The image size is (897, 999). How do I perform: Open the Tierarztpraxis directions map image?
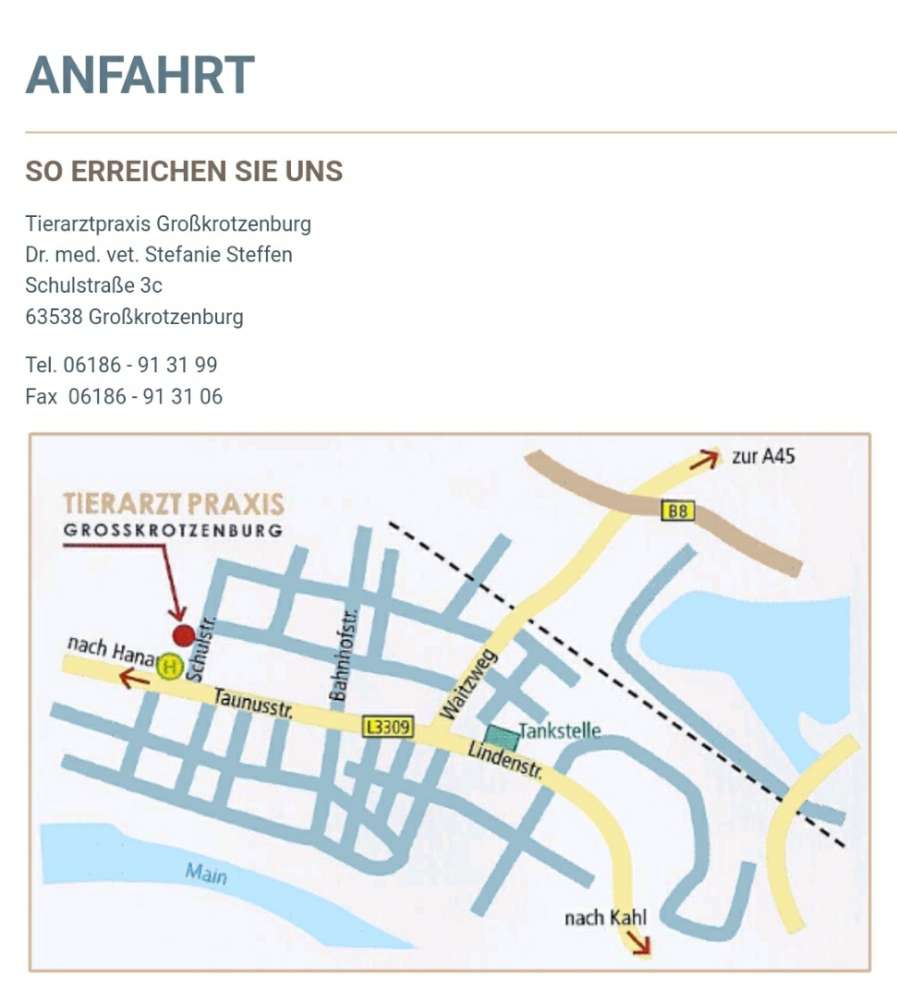pos(449,701)
